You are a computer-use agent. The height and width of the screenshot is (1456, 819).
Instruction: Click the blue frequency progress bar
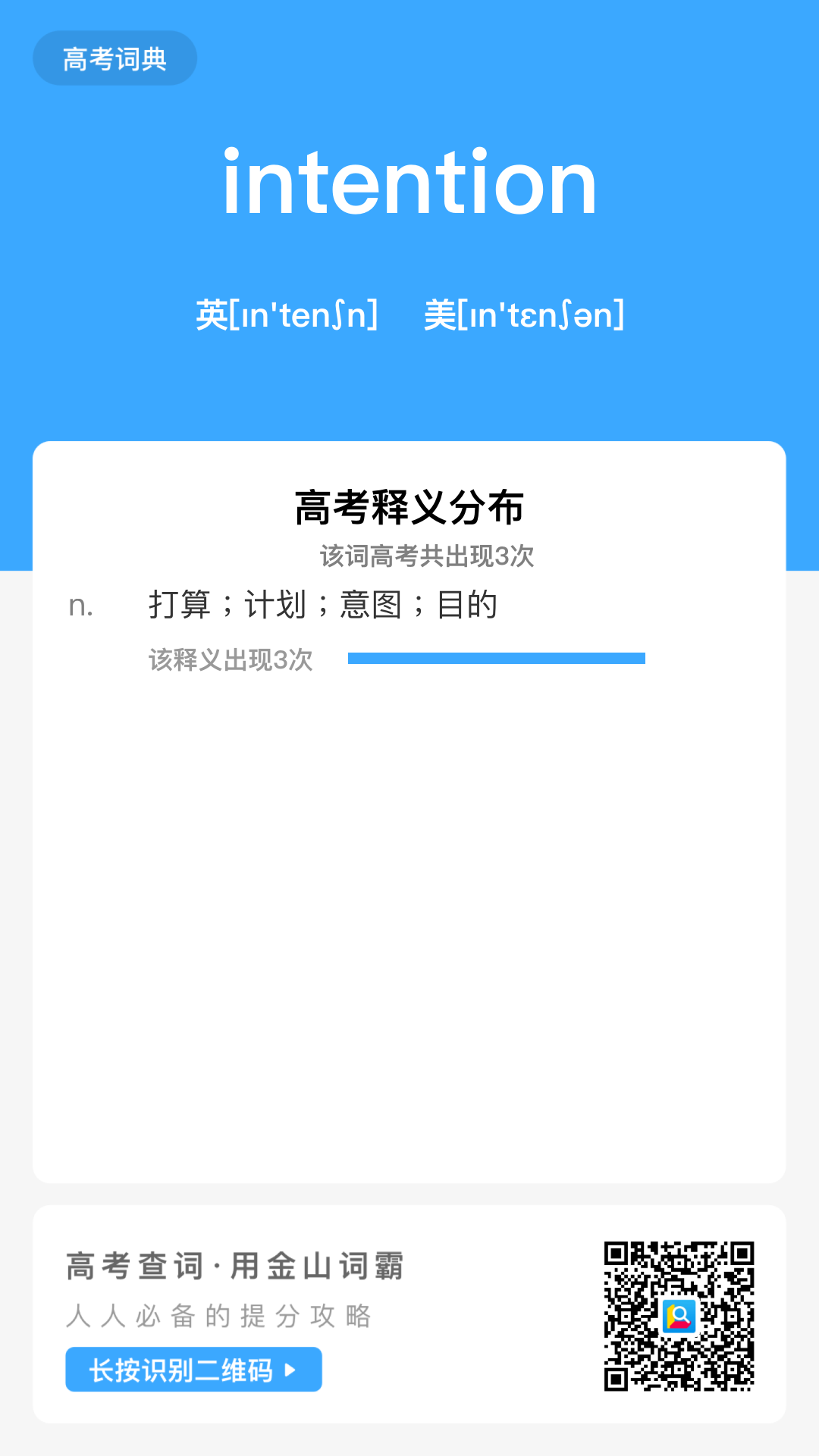point(497,658)
